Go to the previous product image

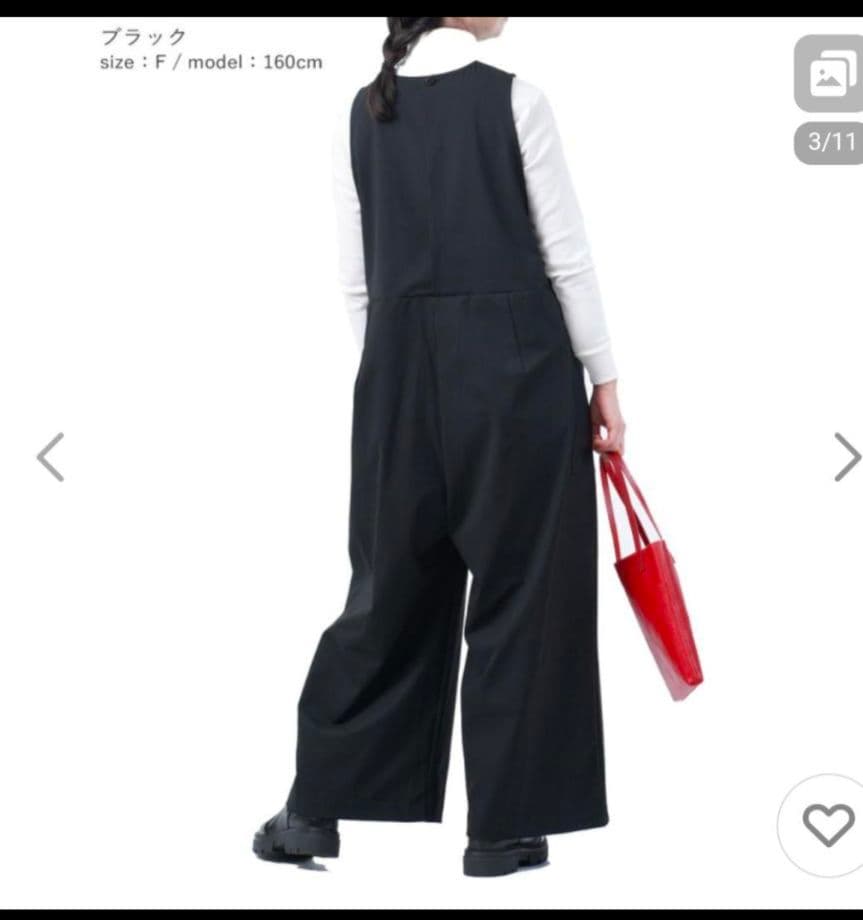[x=50, y=457]
